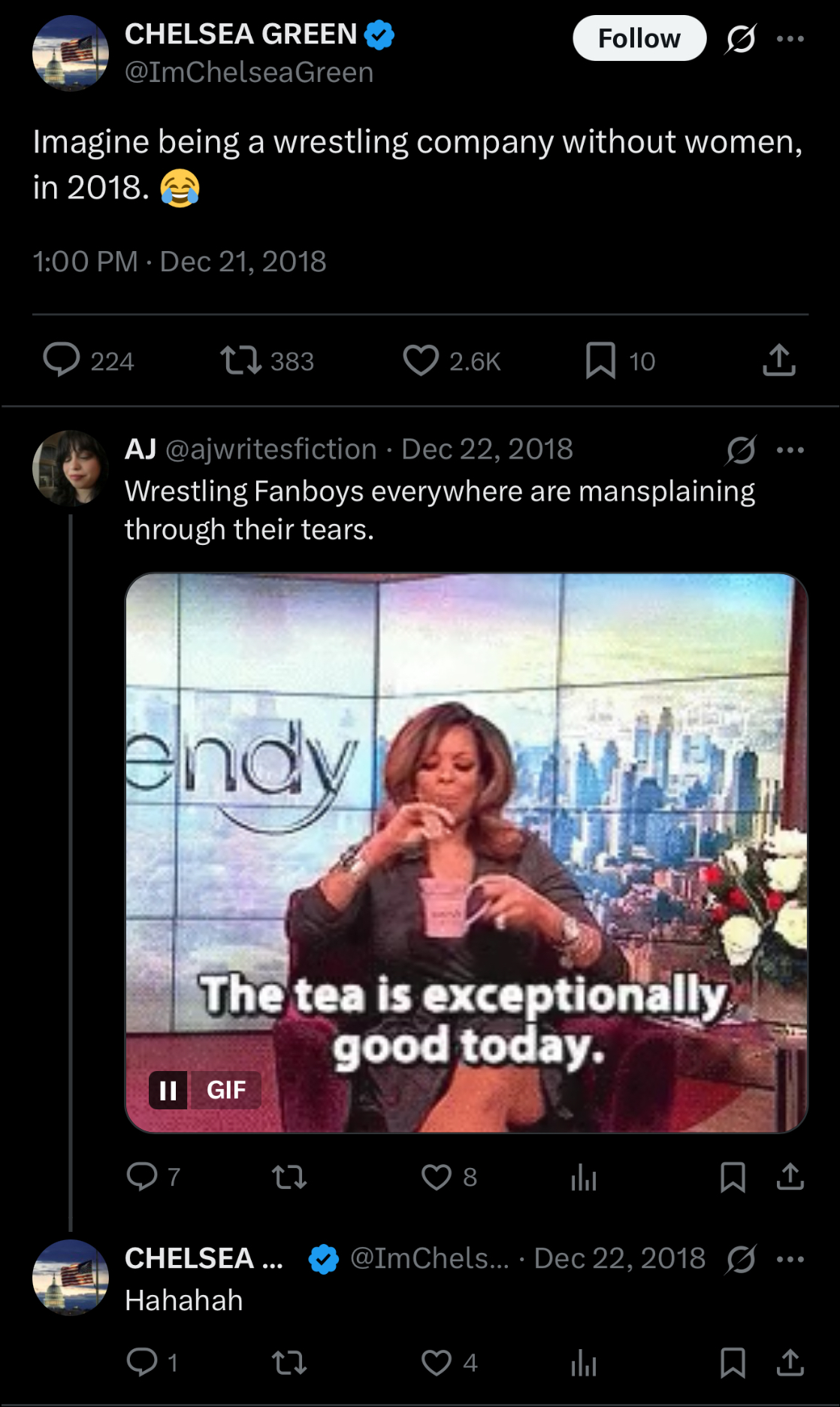Tap Grok icon next to Follow button
This screenshot has height=1407, width=840.
740,38
